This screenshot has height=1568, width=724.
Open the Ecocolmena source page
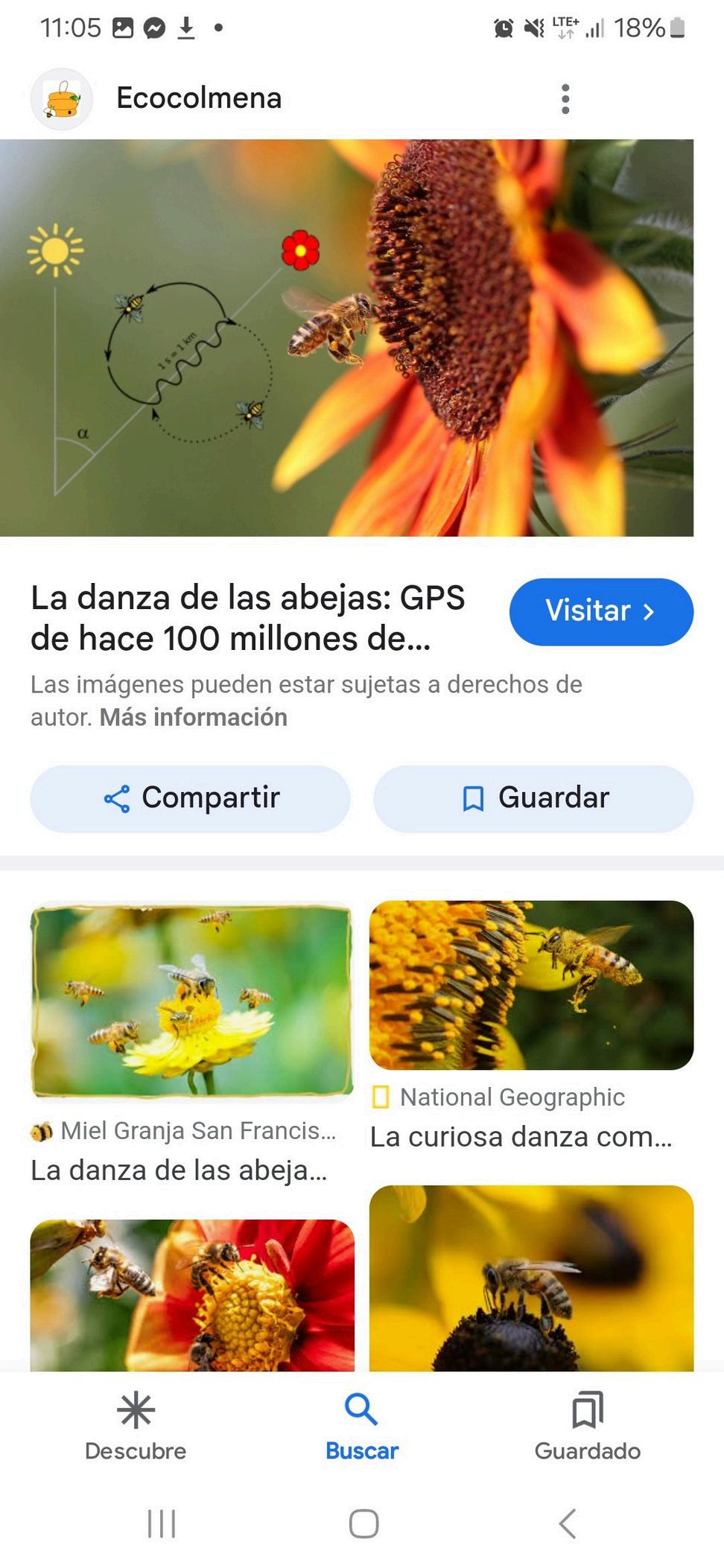click(x=198, y=98)
